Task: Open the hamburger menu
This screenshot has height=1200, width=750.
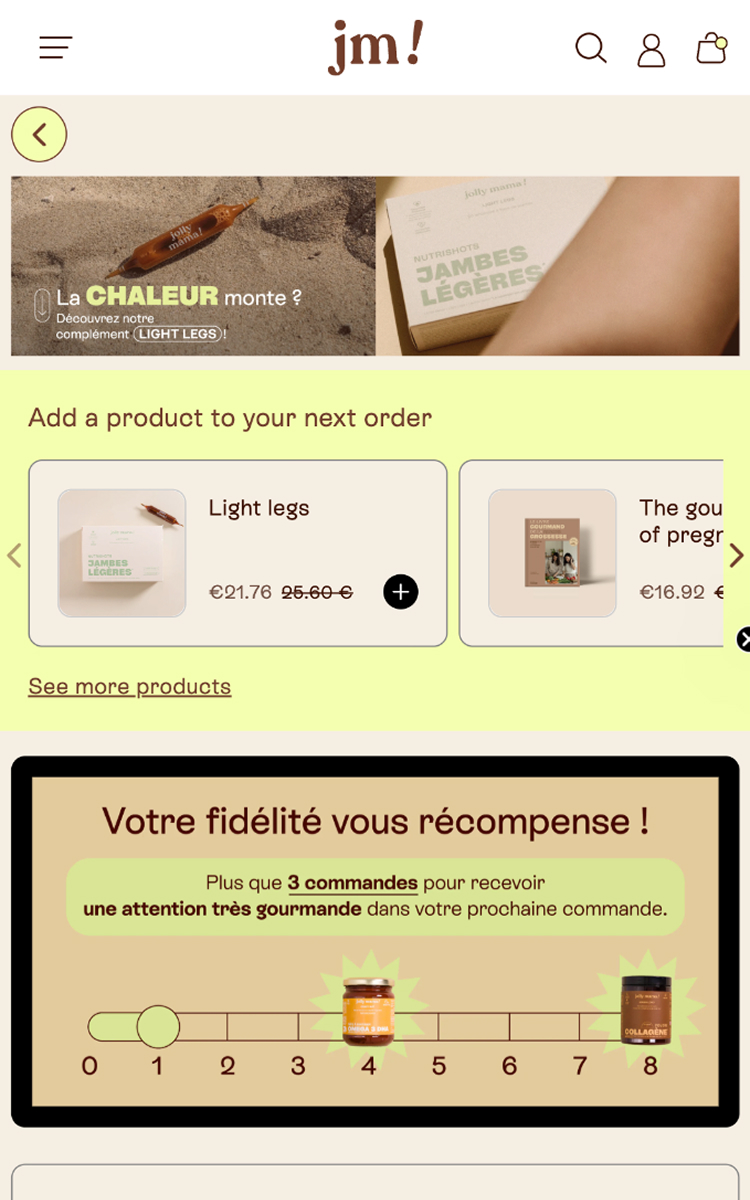Action: pos(56,48)
